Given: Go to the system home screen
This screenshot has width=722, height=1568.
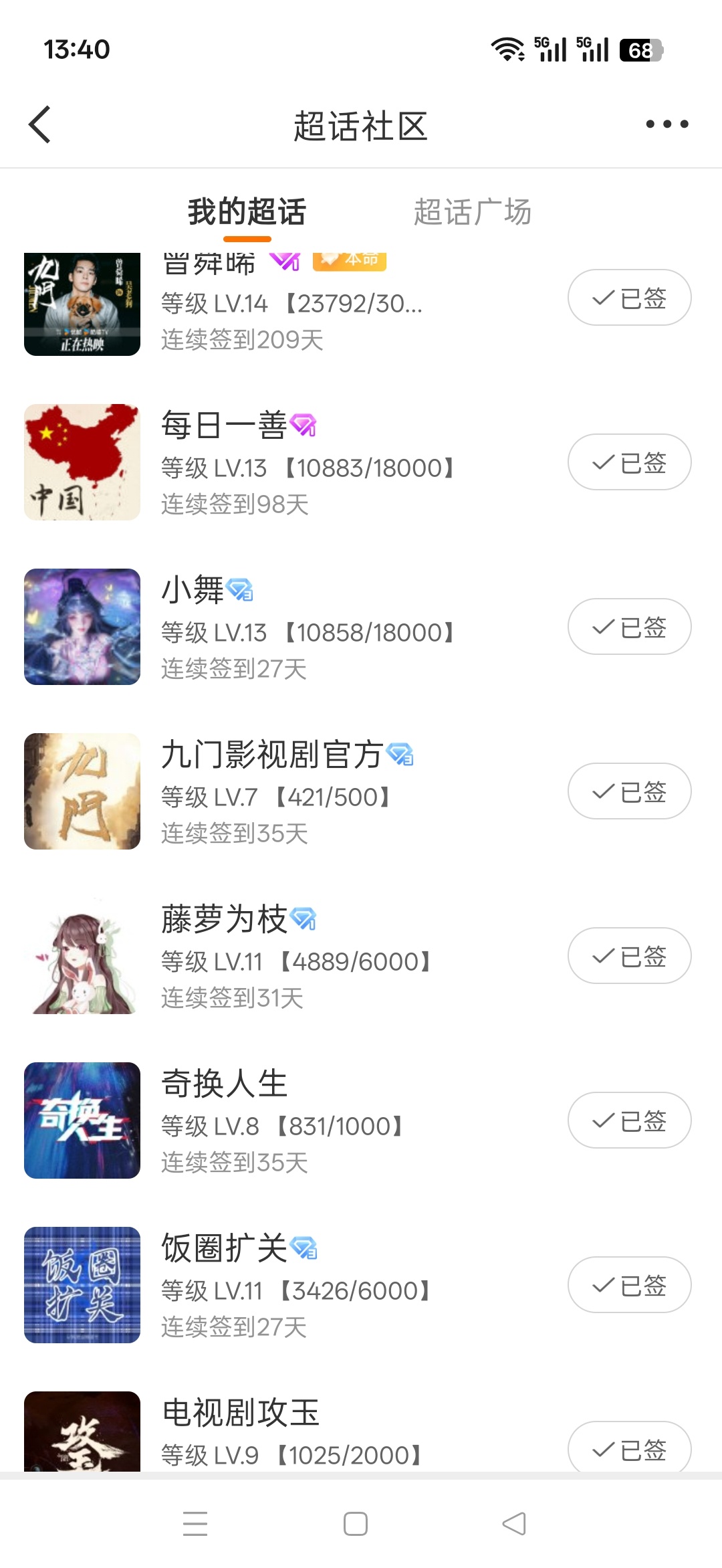Looking at the screenshot, I should pyautogui.click(x=356, y=1524).
